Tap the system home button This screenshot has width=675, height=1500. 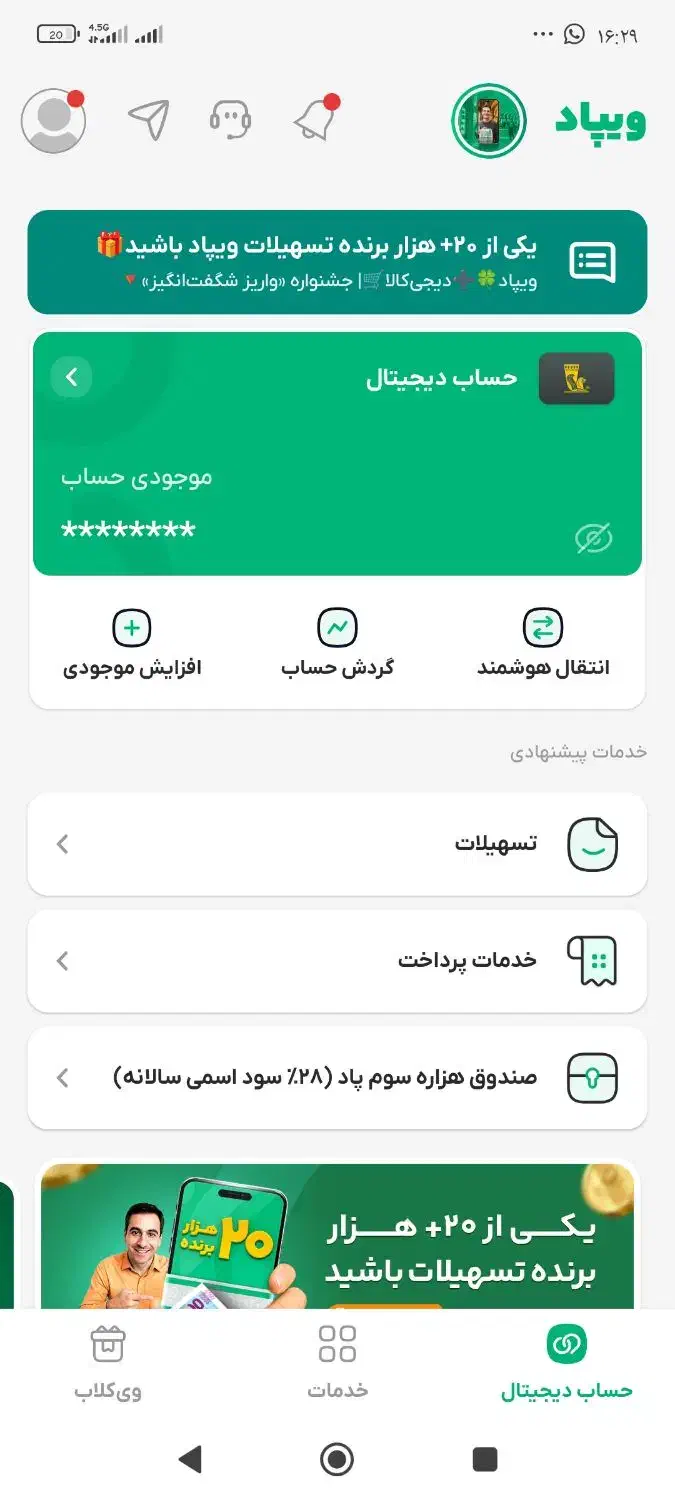coord(337,1459)
